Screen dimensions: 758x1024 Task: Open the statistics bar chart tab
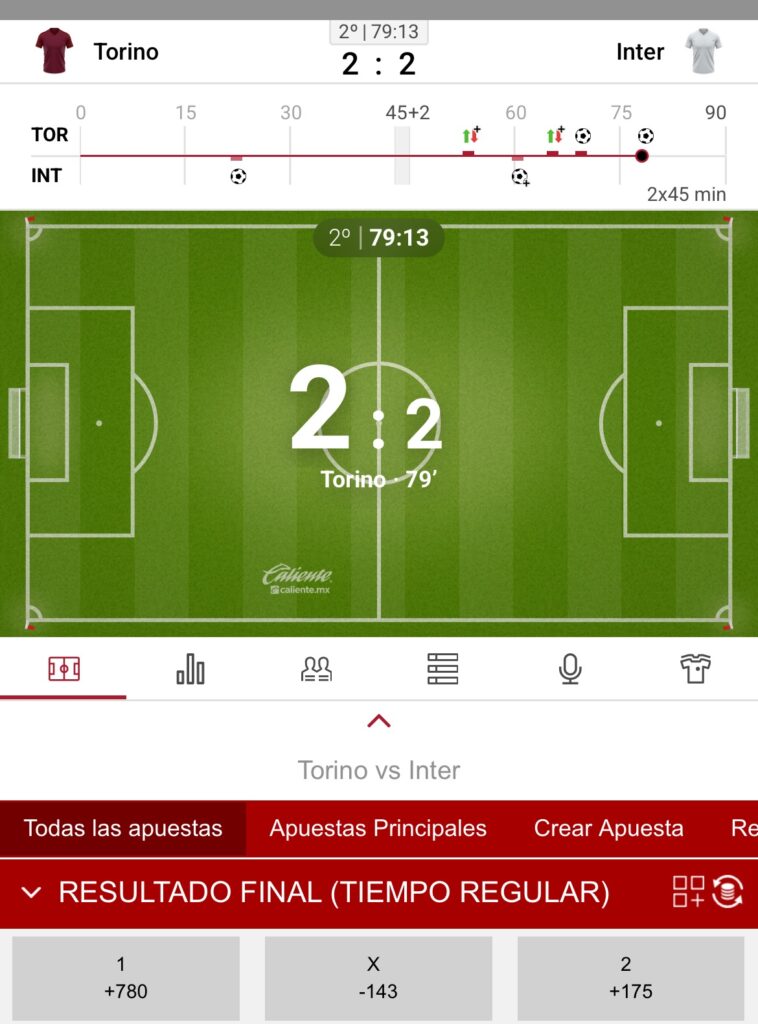[x=190, y=669]
